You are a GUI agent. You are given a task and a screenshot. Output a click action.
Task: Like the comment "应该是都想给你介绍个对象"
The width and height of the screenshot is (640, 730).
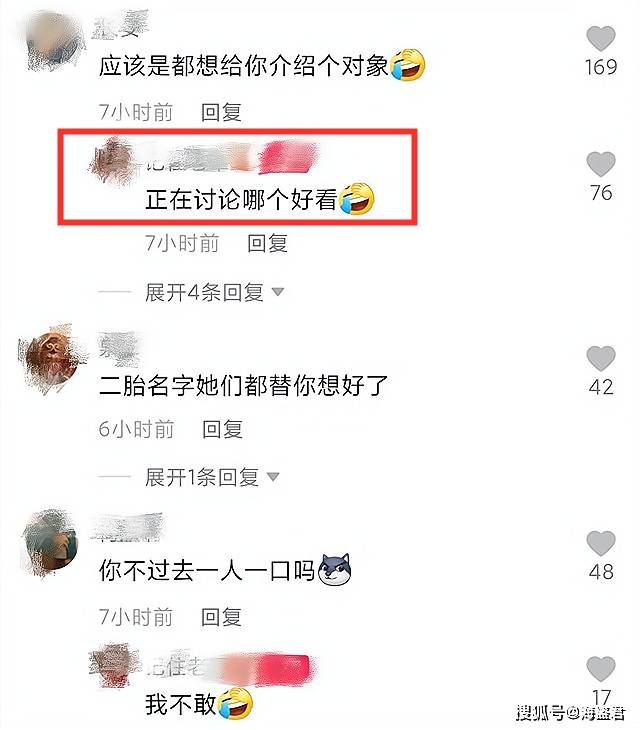tap(600, 41)
